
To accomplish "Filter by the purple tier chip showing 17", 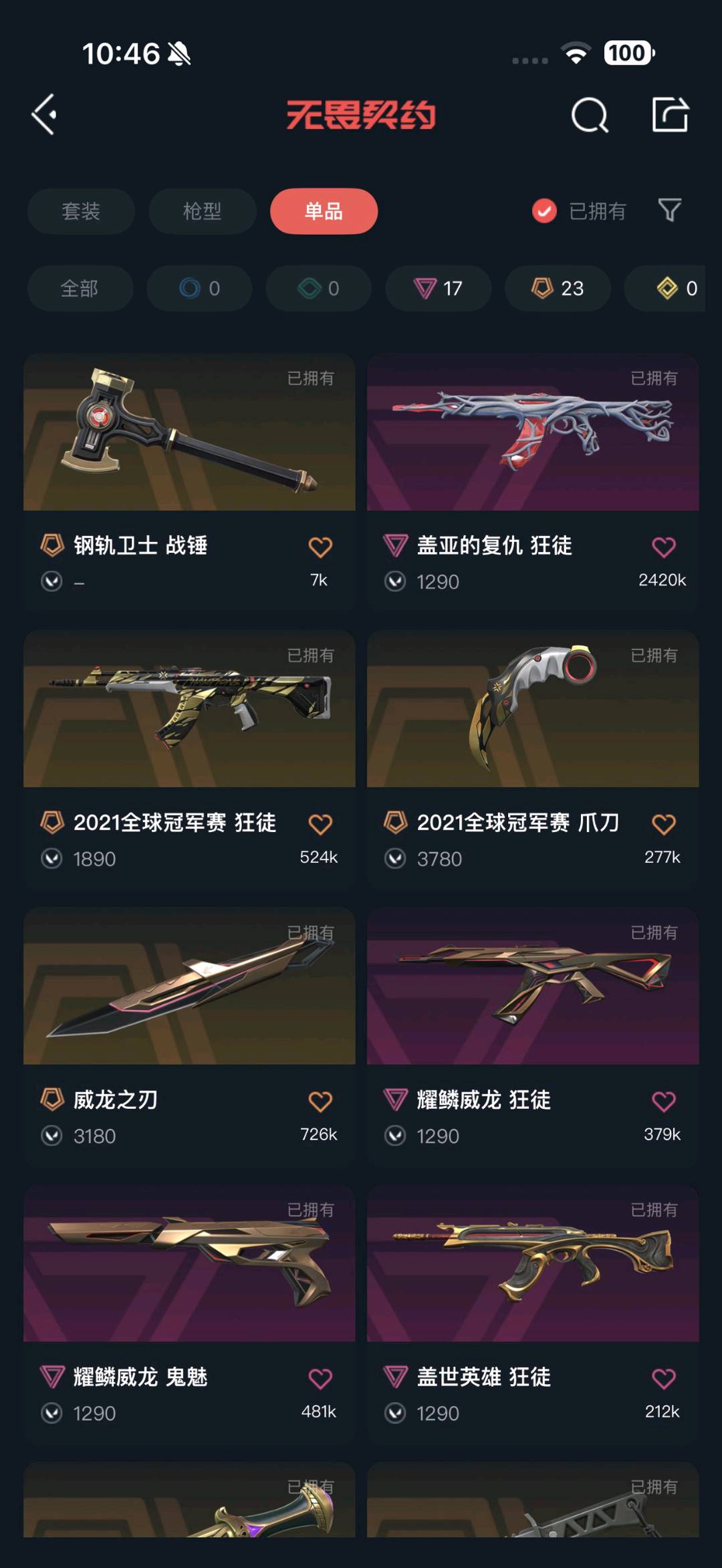I will 439,288.
